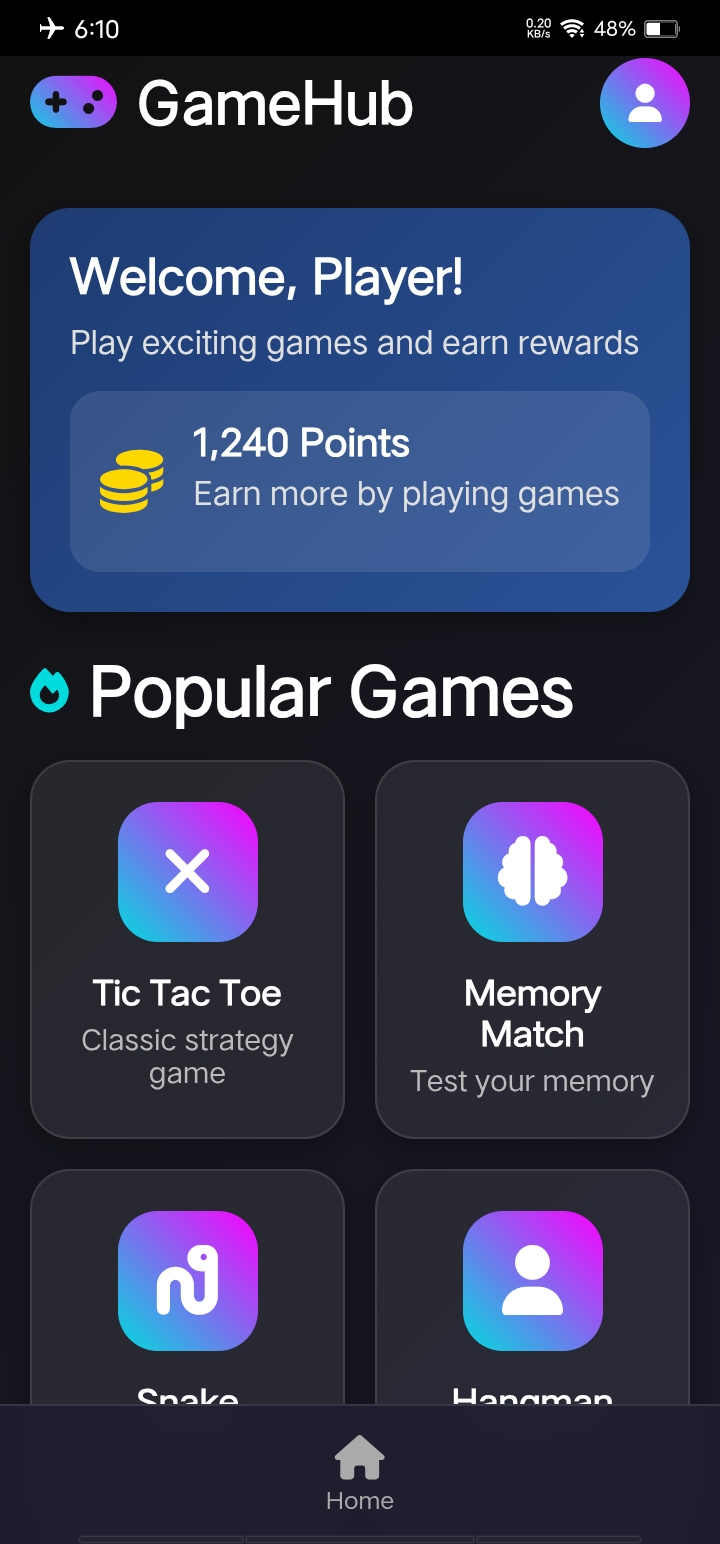The width and height of the screenshot is (720, 1544).
Task: Select the Hangman game card
Action: [x=532, y=1287]
